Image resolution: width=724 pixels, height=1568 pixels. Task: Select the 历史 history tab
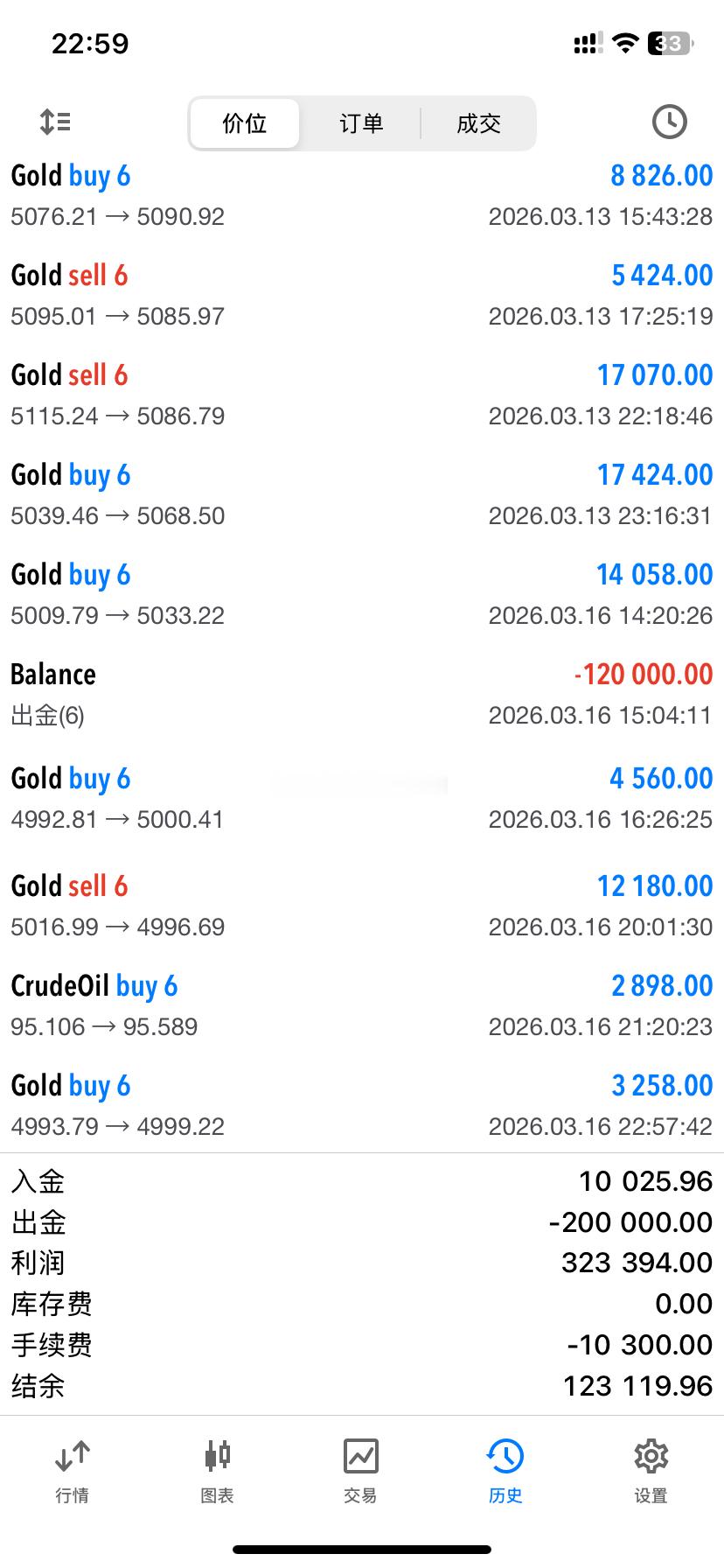click(505, 1470)
